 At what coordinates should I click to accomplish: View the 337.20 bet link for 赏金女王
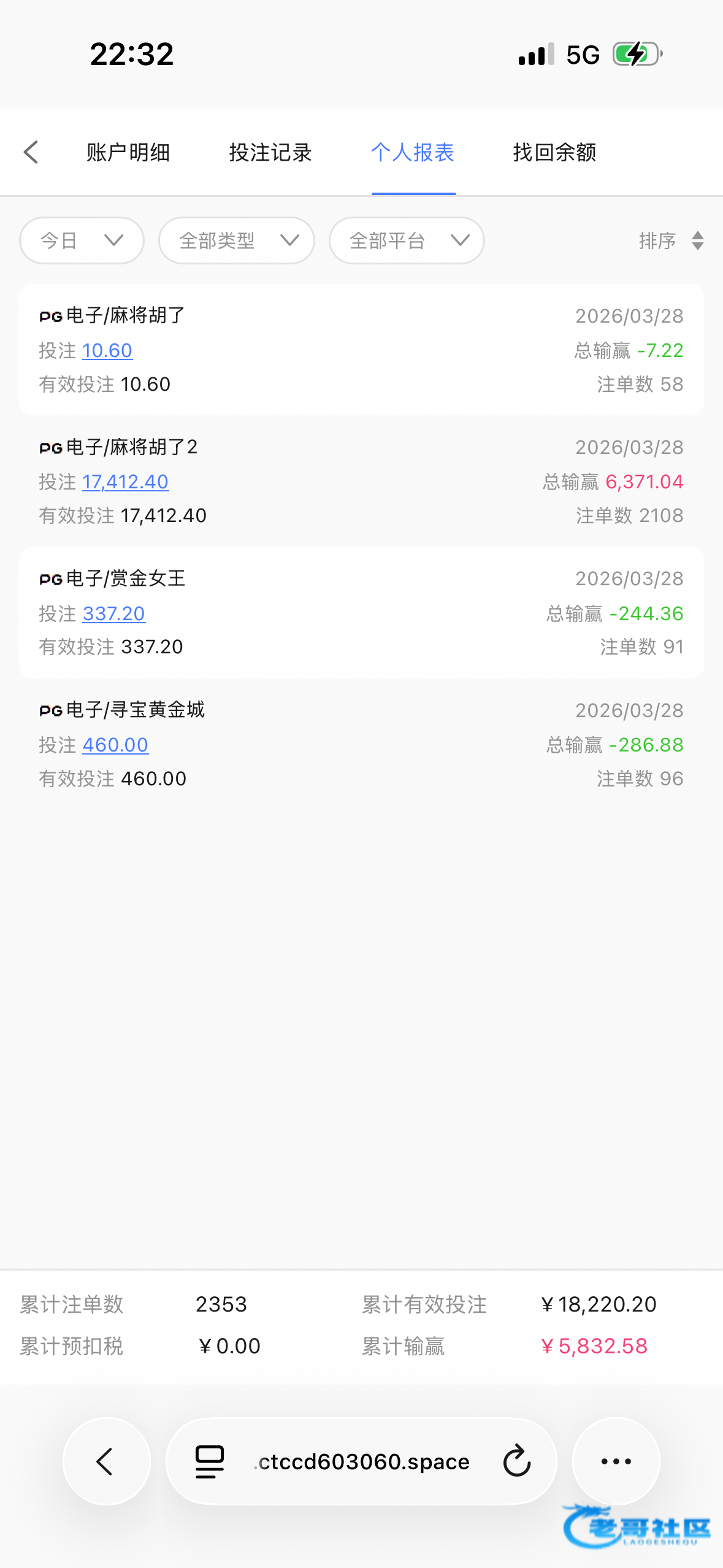pyautogui.click(x=113, y=613)
